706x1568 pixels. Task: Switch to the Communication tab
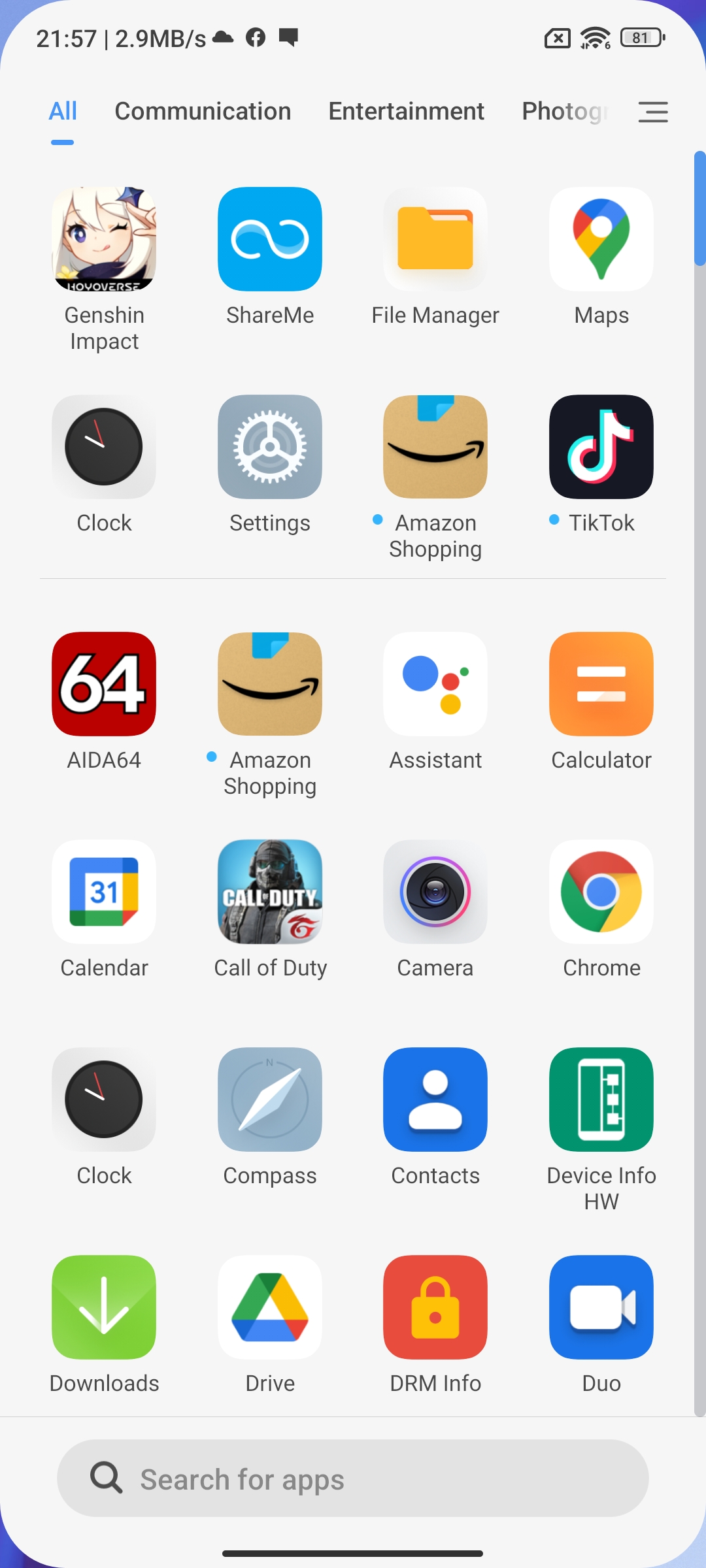pos(203,112)
